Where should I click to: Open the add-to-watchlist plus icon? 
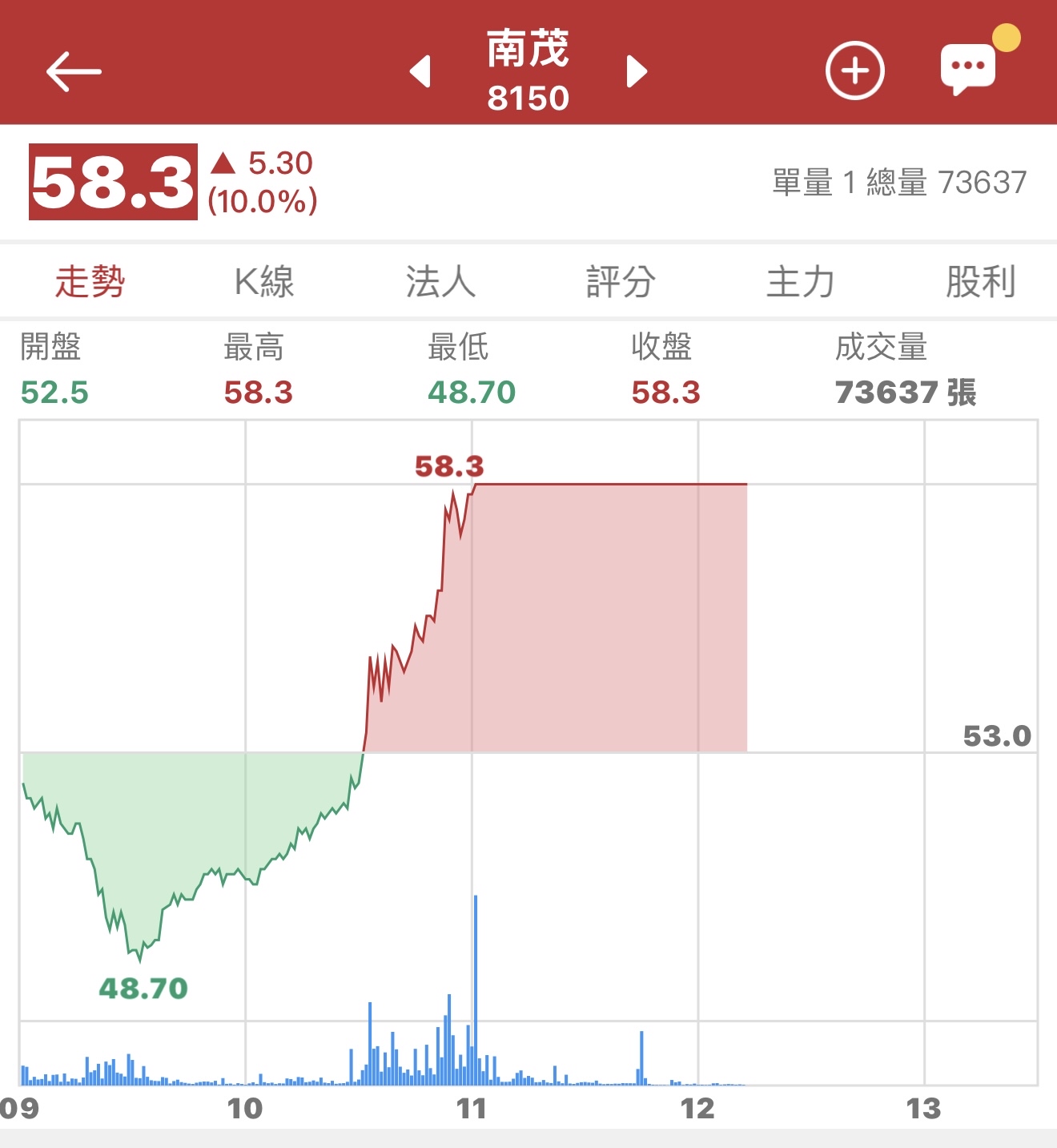point(854,70)
